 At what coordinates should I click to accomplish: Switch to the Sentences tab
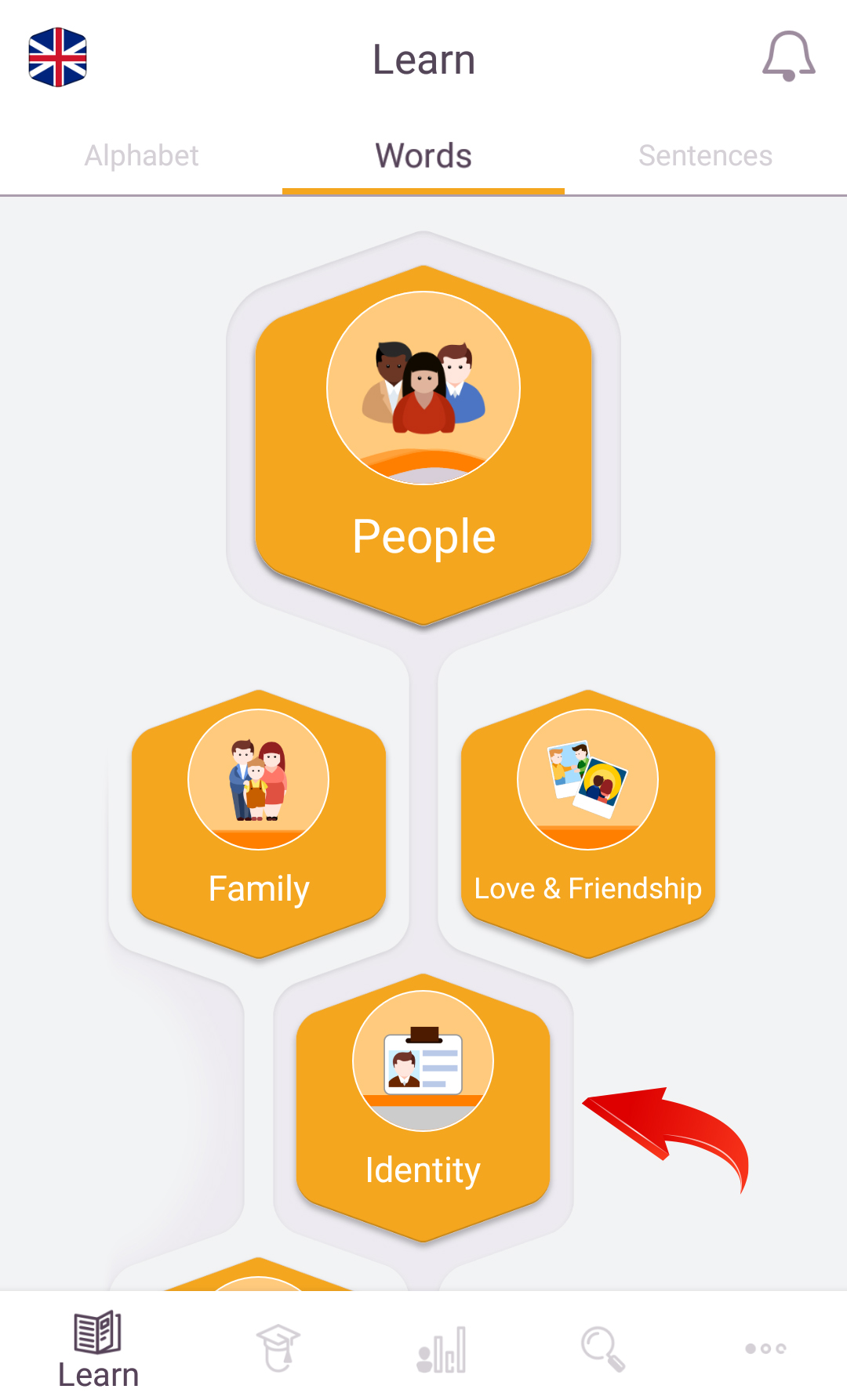click(705, 156)
